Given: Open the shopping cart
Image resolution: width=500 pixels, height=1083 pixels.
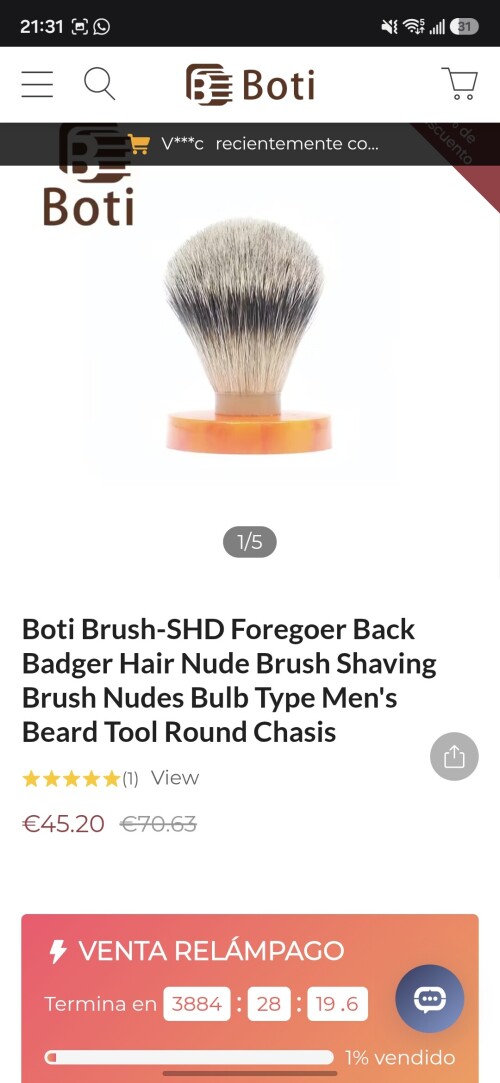Looking at the screenshot, I should coord(460,84).
